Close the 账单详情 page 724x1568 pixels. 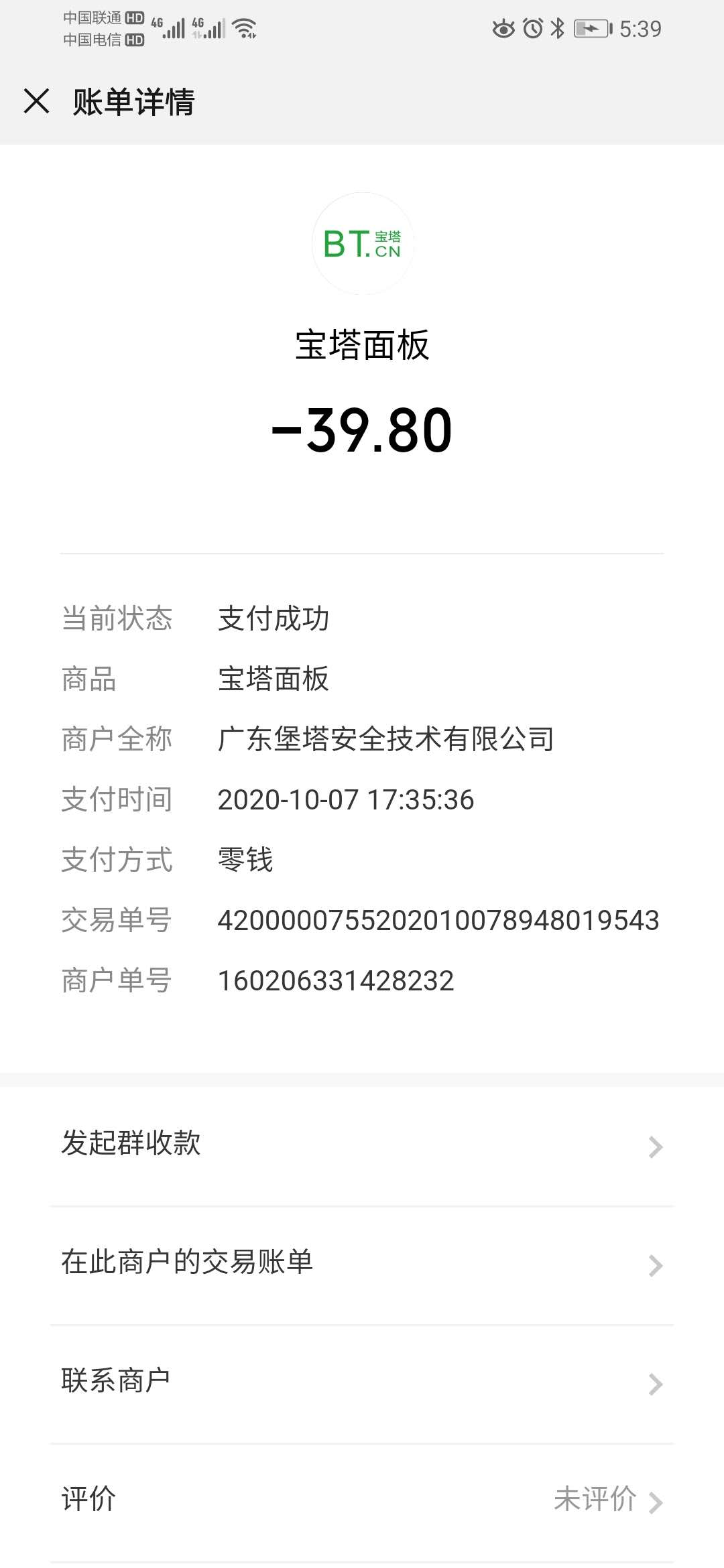(37, 102)
